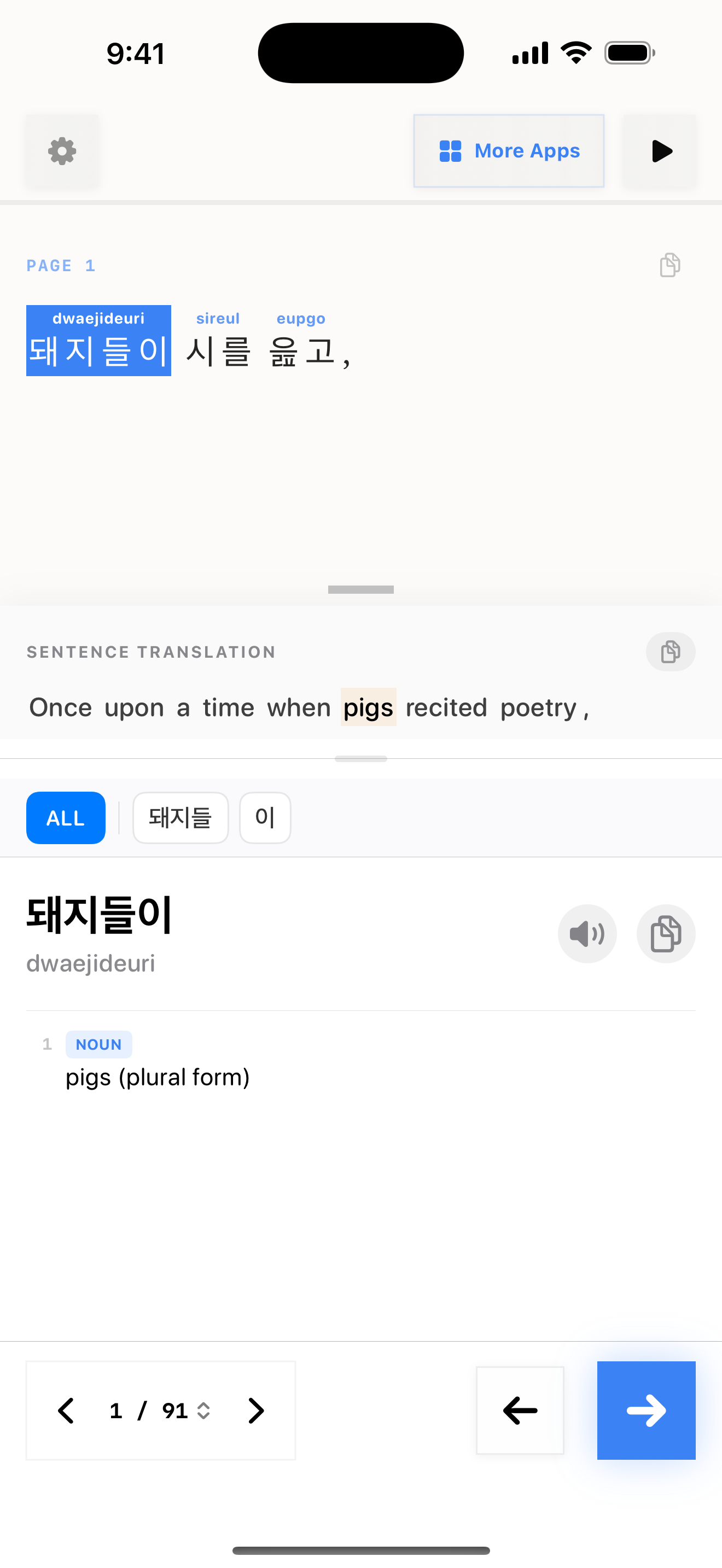Switch to the 돼지들 chip
This screenshot has width=722, height=1568.
180,818
